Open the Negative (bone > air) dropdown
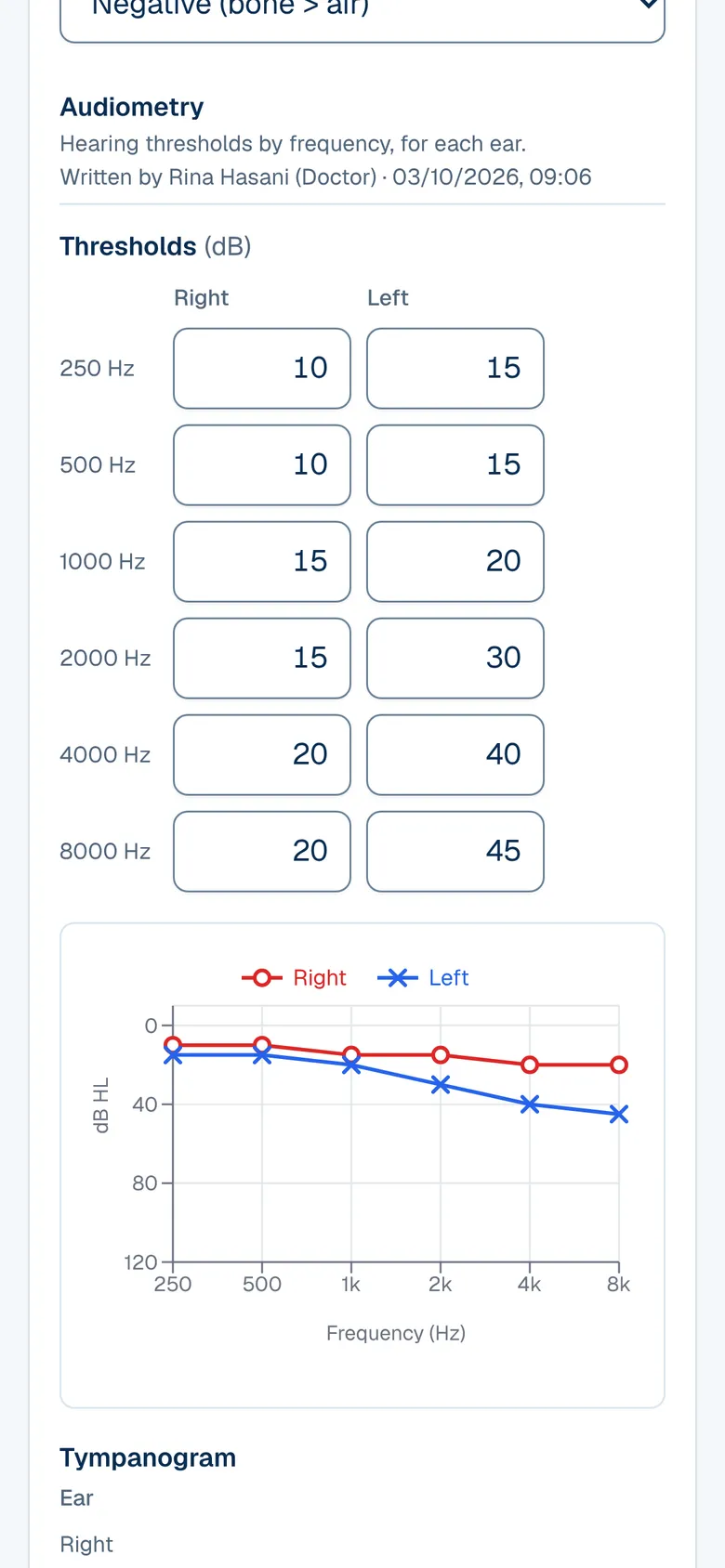 pyautogui.click(x=362, y=19)
